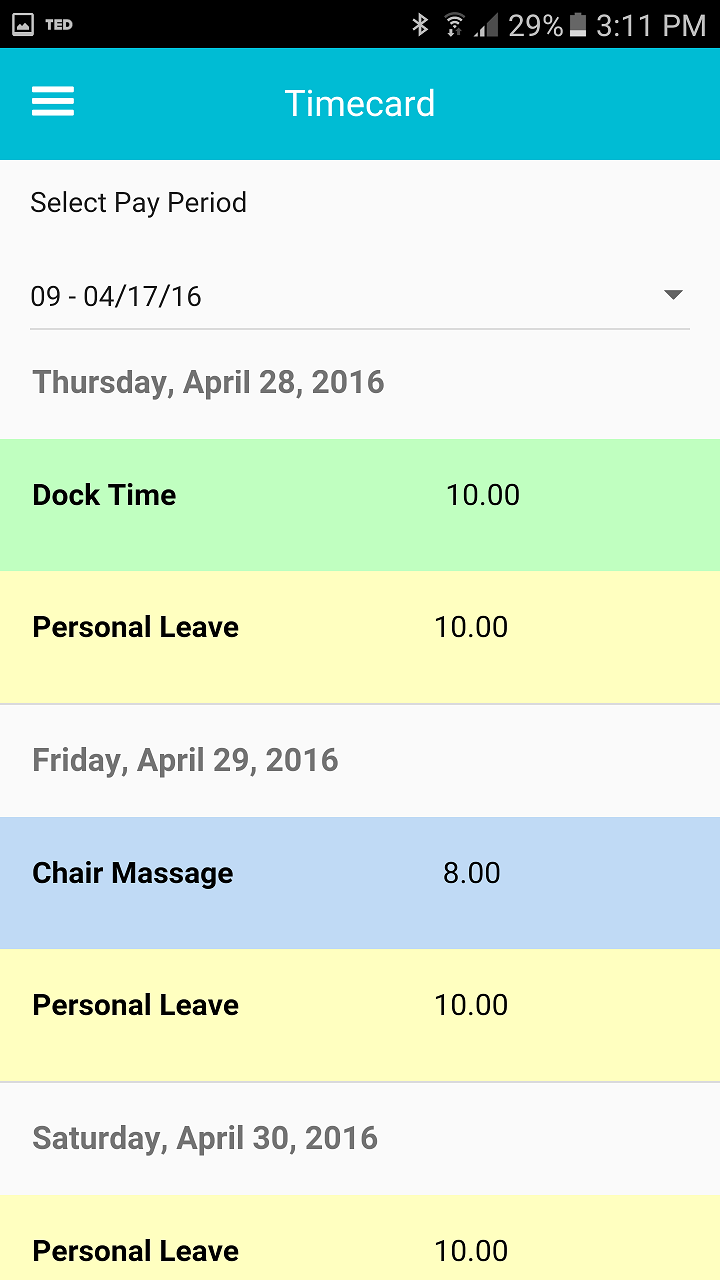Expand the pay period dropdown

[359, 296]
